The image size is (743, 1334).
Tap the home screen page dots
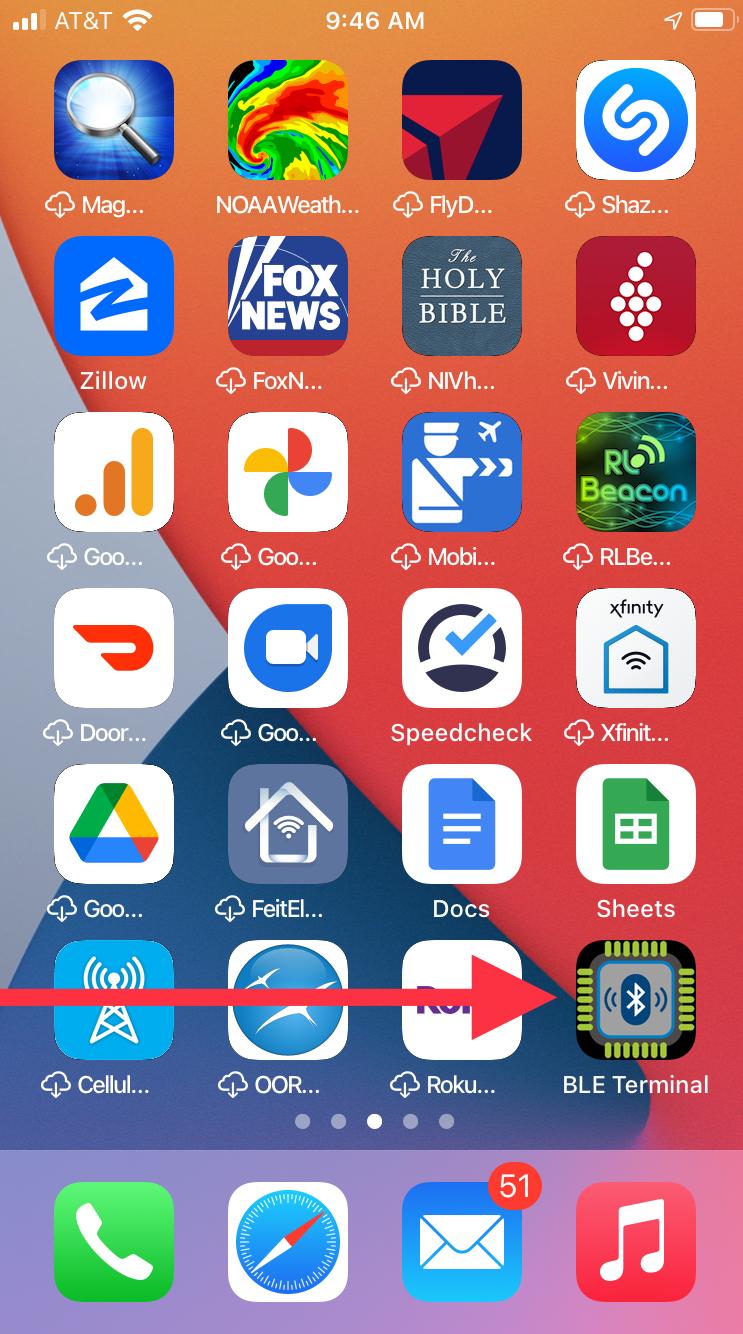pyautogui.click(x=374, y=1122)
